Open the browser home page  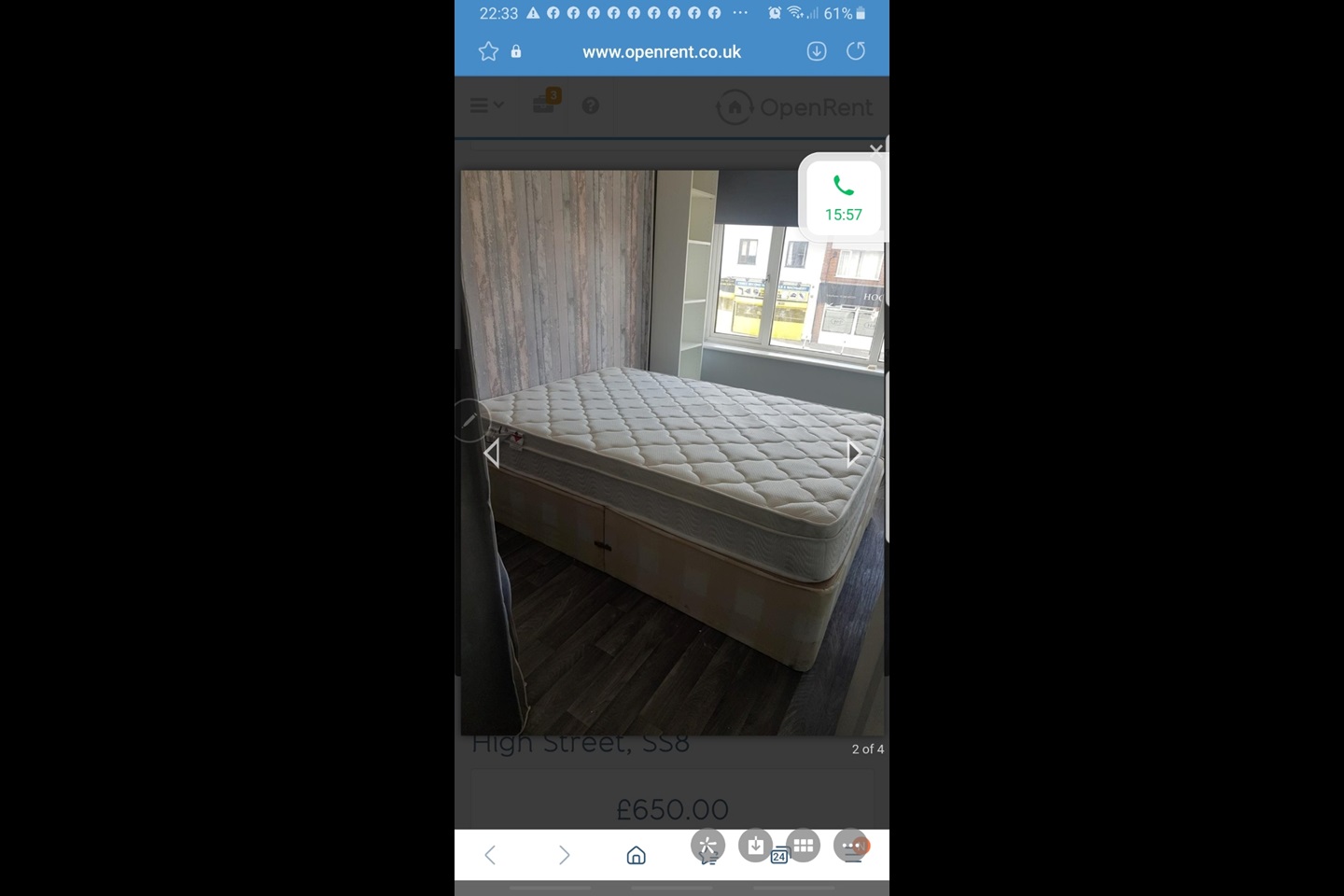[x=637, y=855]
